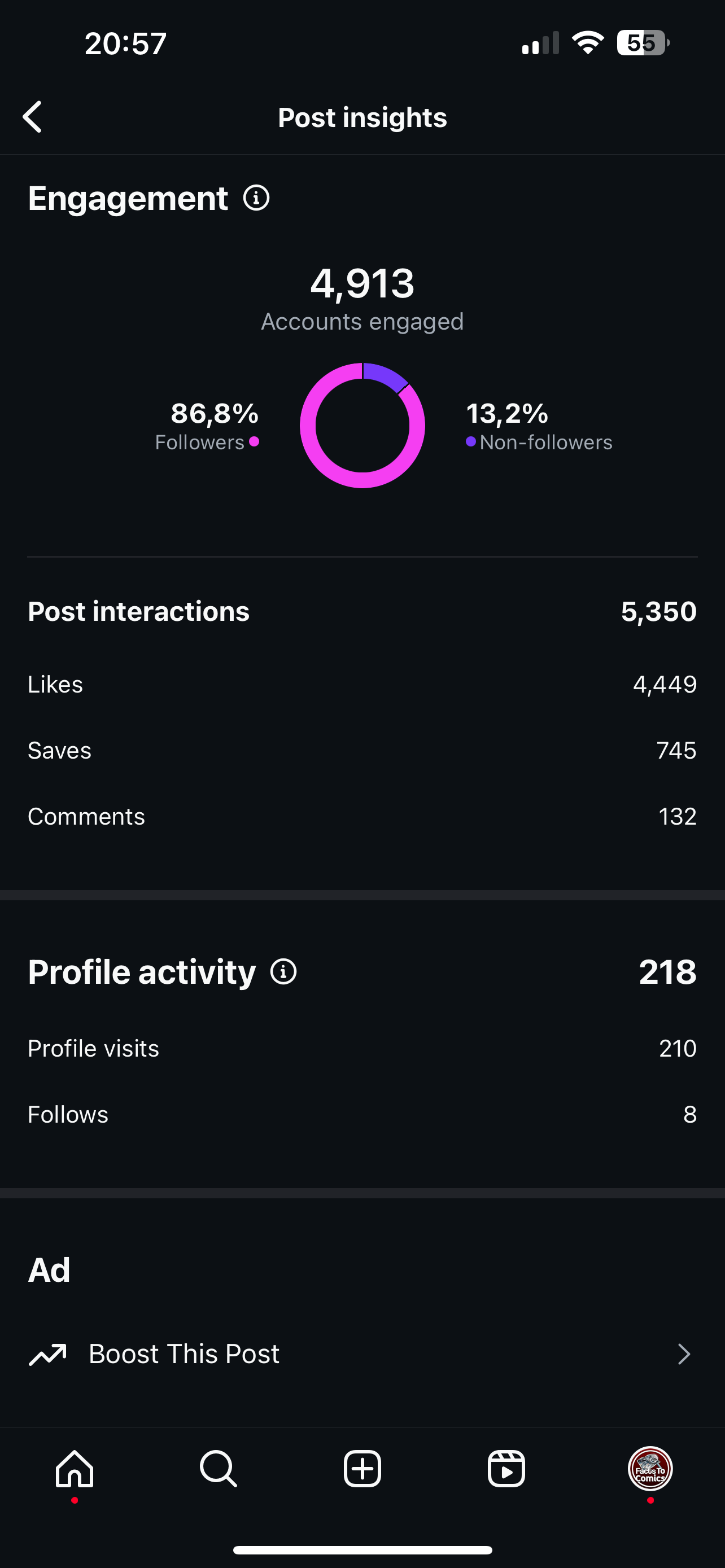
Task: Switch to the Reels tab
Action: (x=506, y=1469)
